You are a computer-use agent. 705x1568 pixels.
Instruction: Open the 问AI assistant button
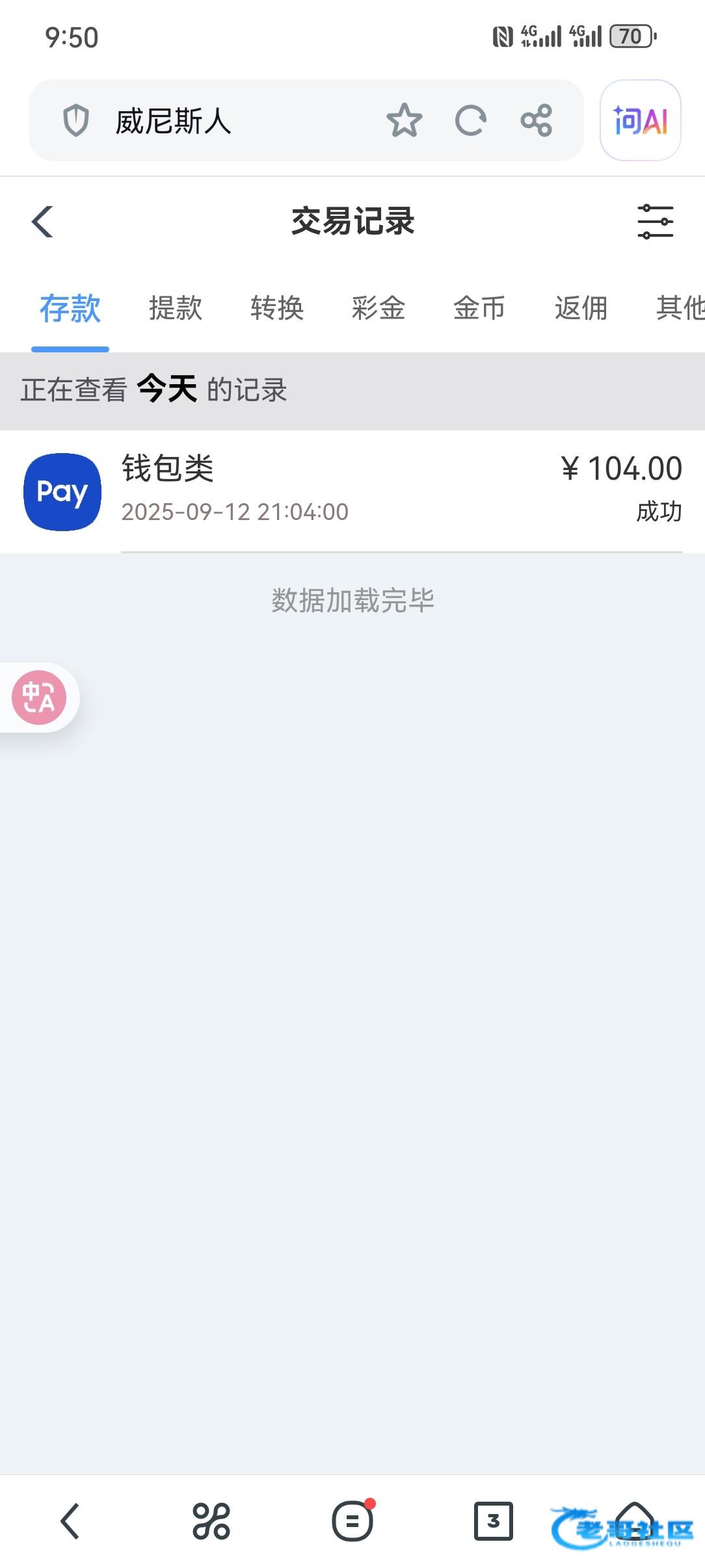(641, 120)
